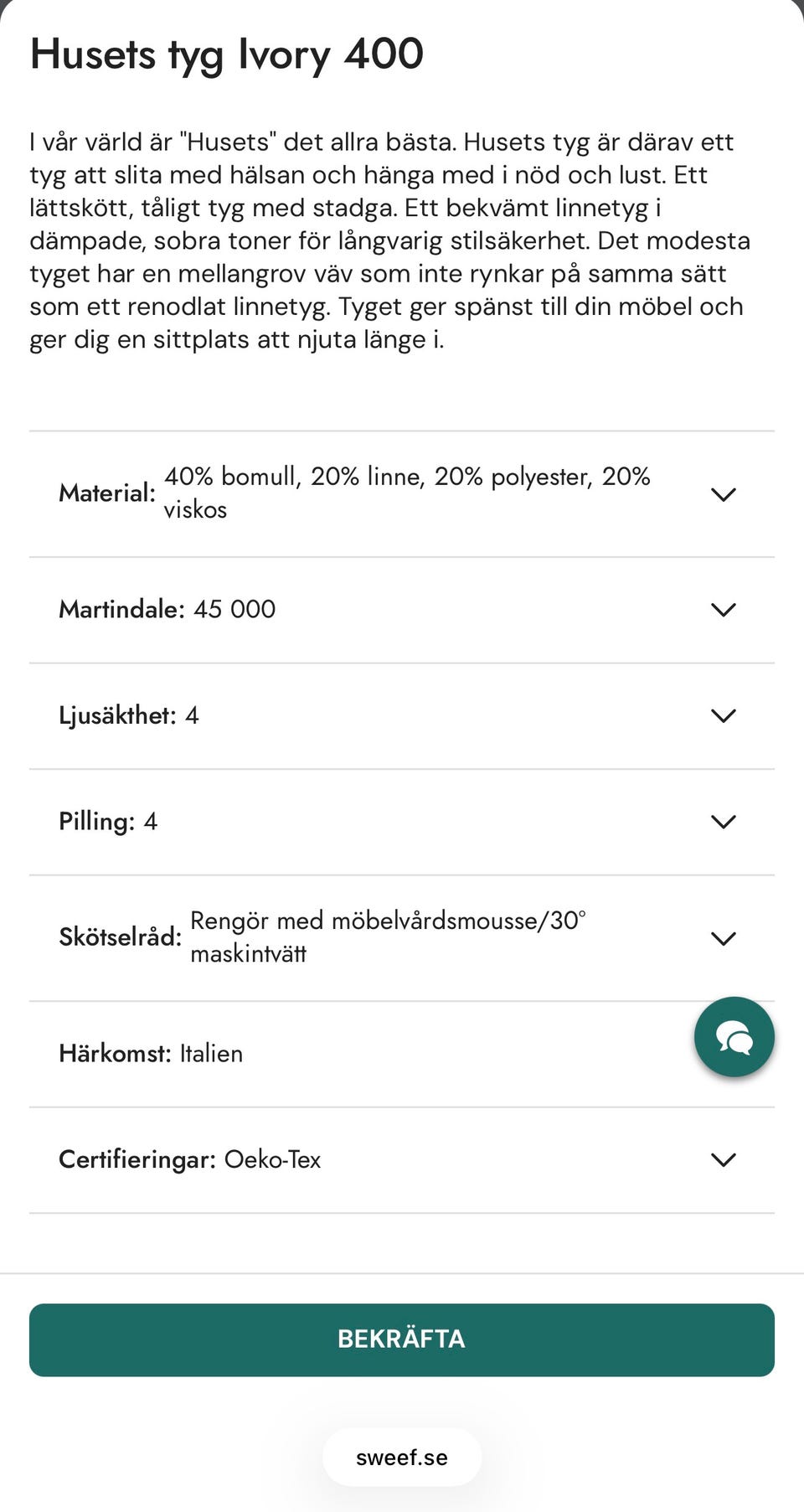Collapse the Material chevron arrow
This screenshot has width=804, height=1512.
pyautogui.click(x=723, y=493)
